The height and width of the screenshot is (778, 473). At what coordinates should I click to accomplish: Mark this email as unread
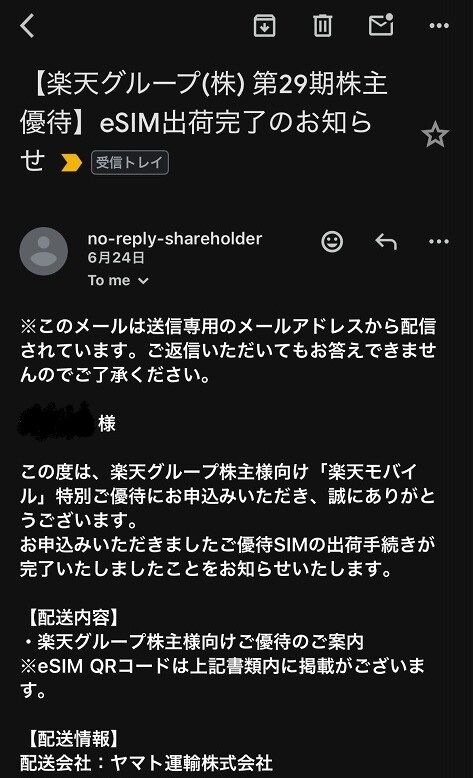pyautogui.click(x=381, y=25)
